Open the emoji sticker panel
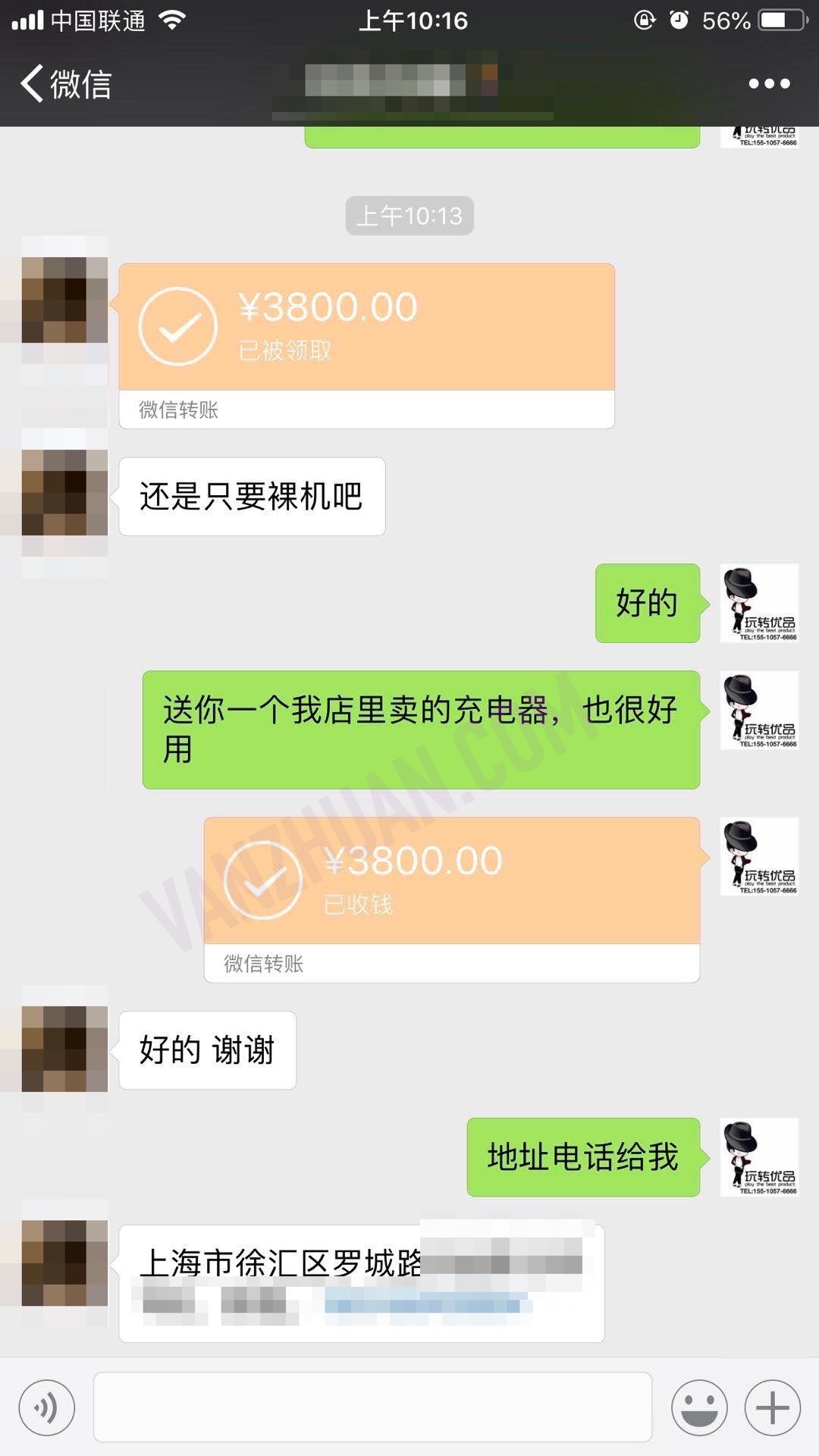This screenshot has height=1456, width=819. coord(699,1408)
